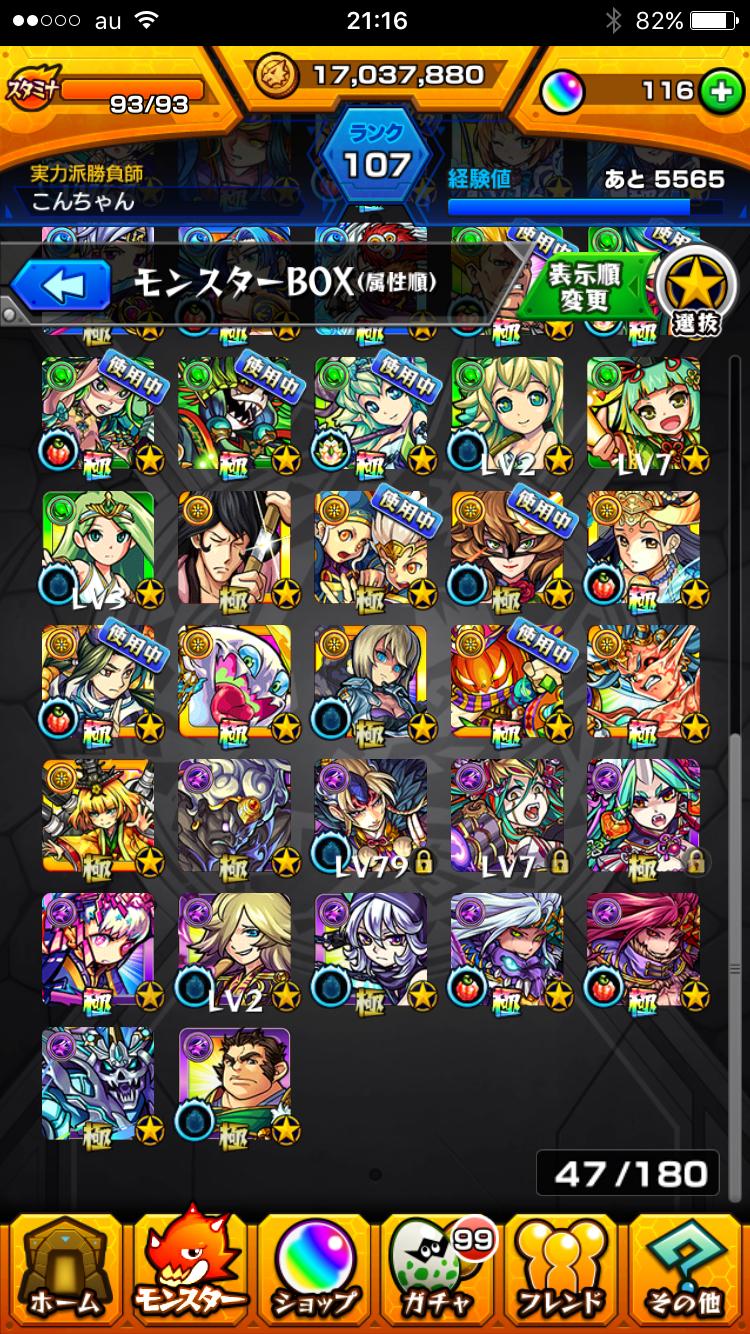Select the black-haired swordsman light monster
Viewport: 750px width, 1334px height.
tap(235, 547)
